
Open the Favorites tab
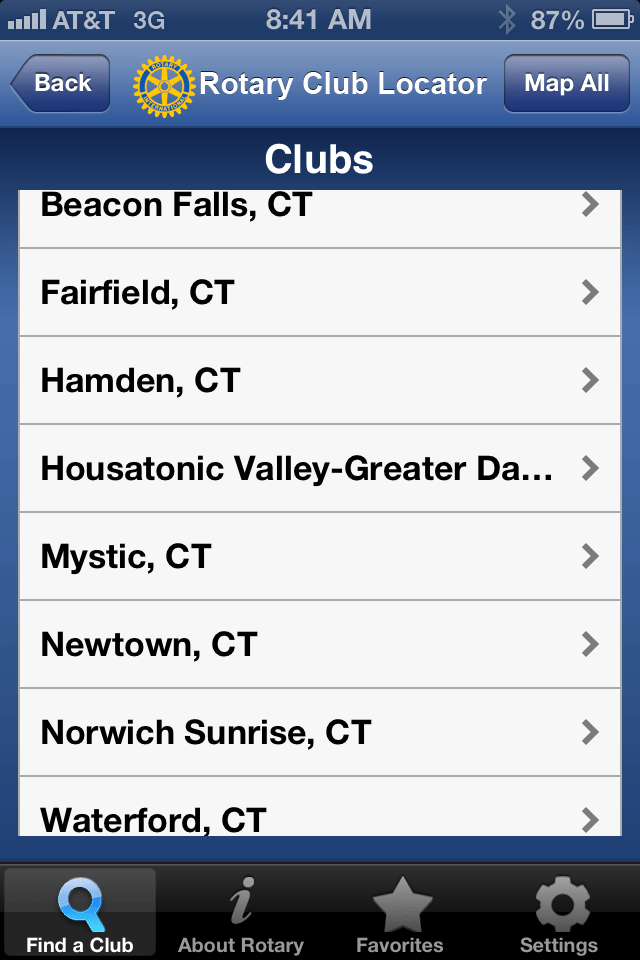click(x=400, y=912)
